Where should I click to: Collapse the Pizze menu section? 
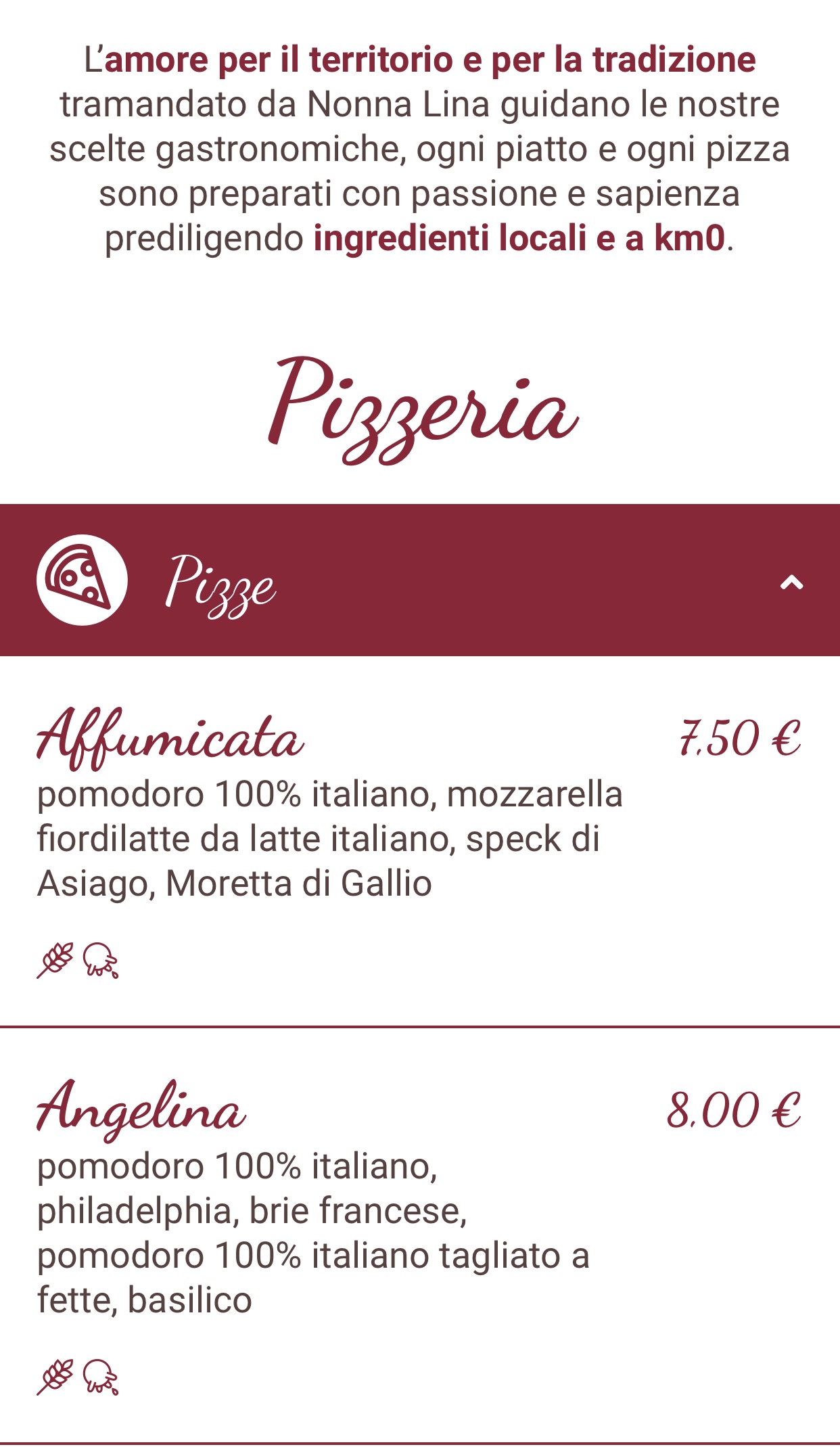click(x=791, y=582)
